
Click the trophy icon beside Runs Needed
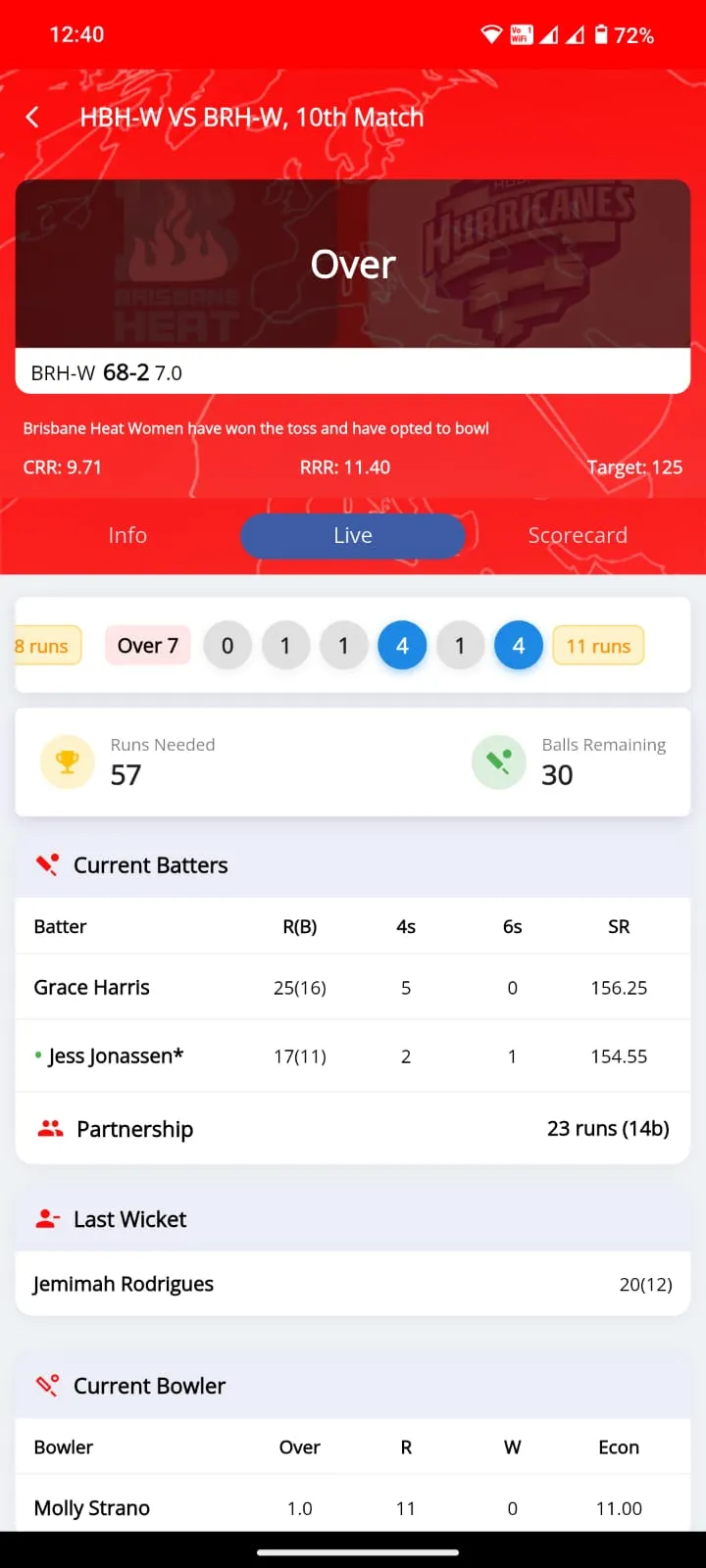tap(67, 761)
